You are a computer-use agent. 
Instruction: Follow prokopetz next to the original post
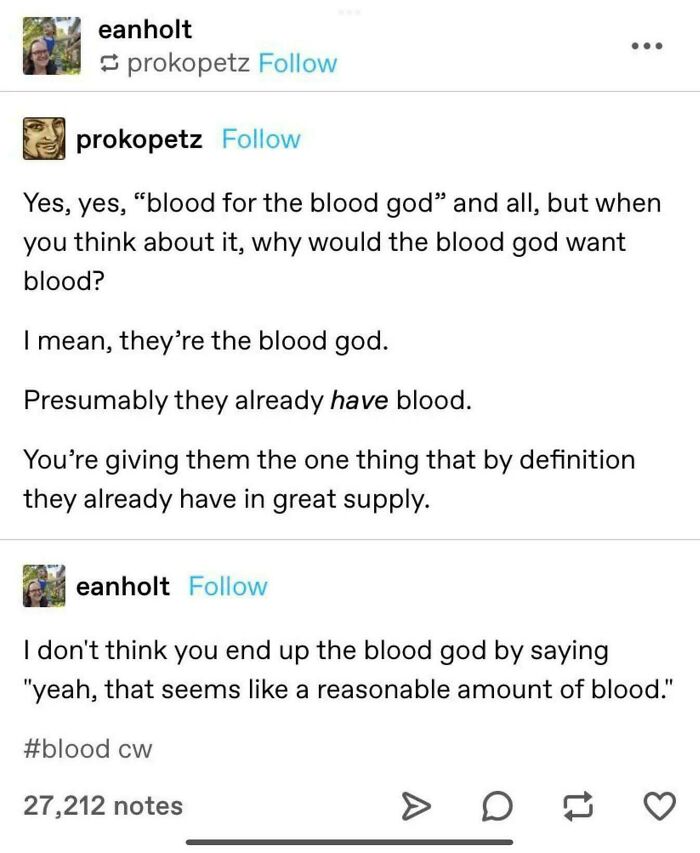click(x=260, y=139)
